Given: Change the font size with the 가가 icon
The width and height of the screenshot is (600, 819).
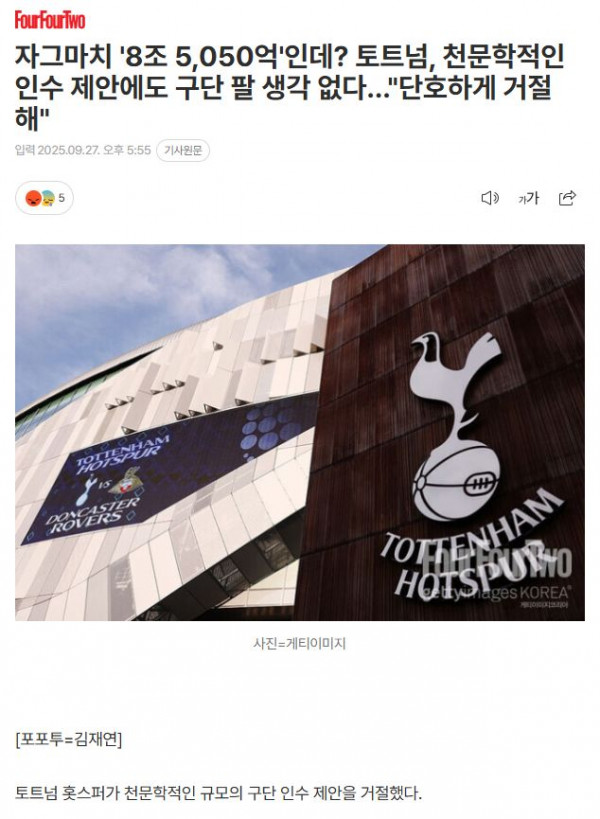Looking at the screenshot, I should pyautogui.click(x=528, y=198).
